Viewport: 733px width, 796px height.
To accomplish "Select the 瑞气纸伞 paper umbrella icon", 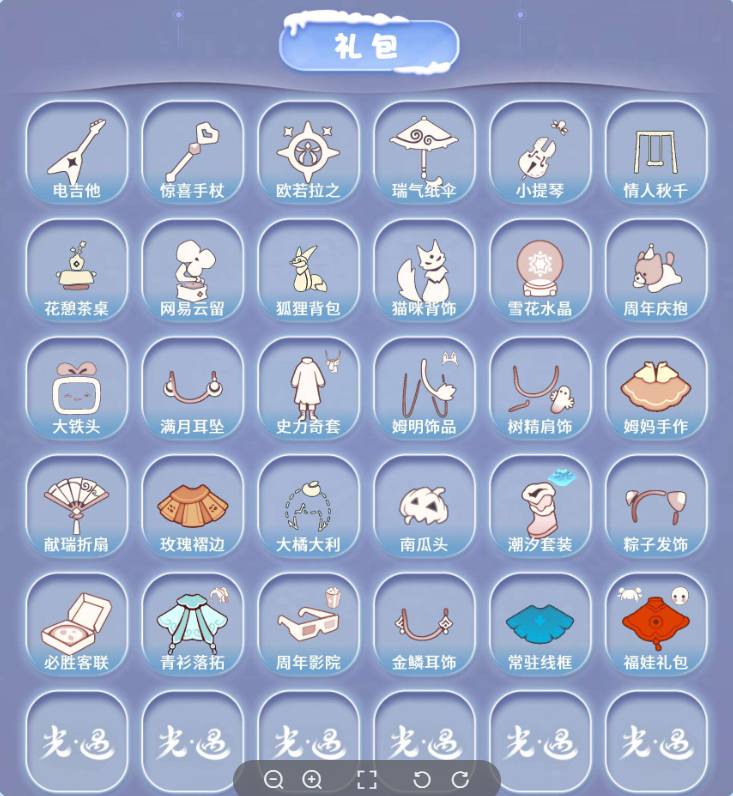I will [x=424, y=152].
